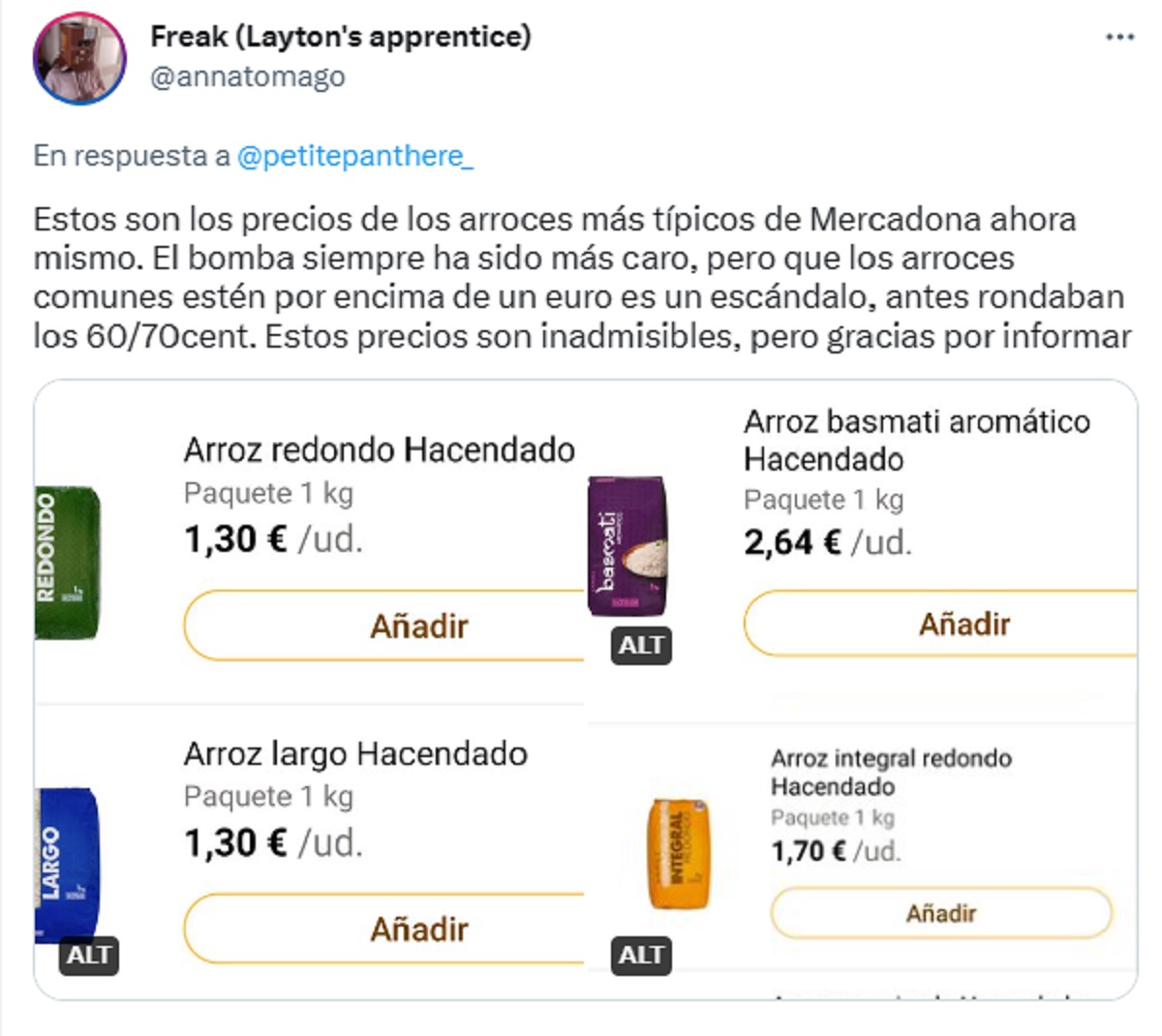Show ALT text of Arroz largo image
The width and height of the screenshot is (1162, 1036).
point(88,955)
